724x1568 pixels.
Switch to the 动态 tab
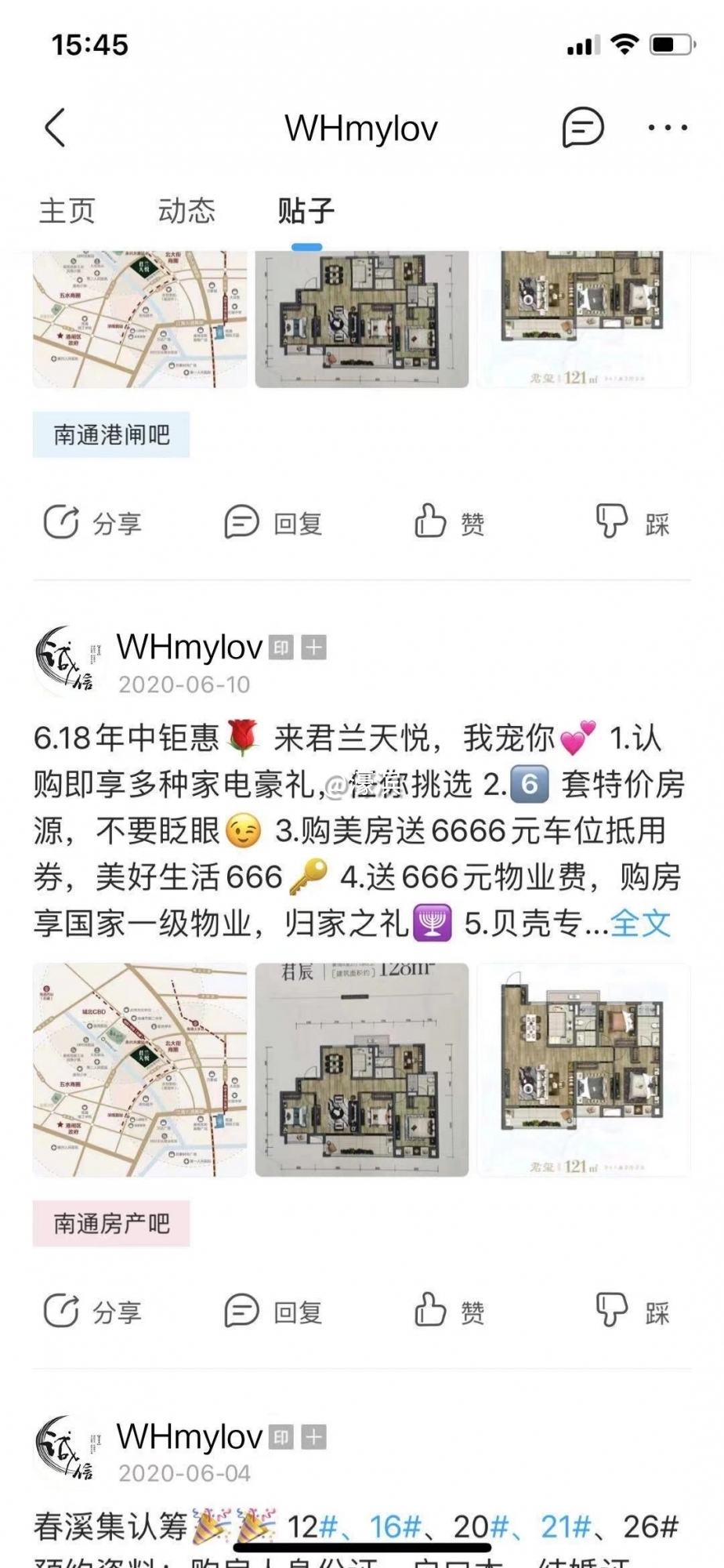point(186,211)
